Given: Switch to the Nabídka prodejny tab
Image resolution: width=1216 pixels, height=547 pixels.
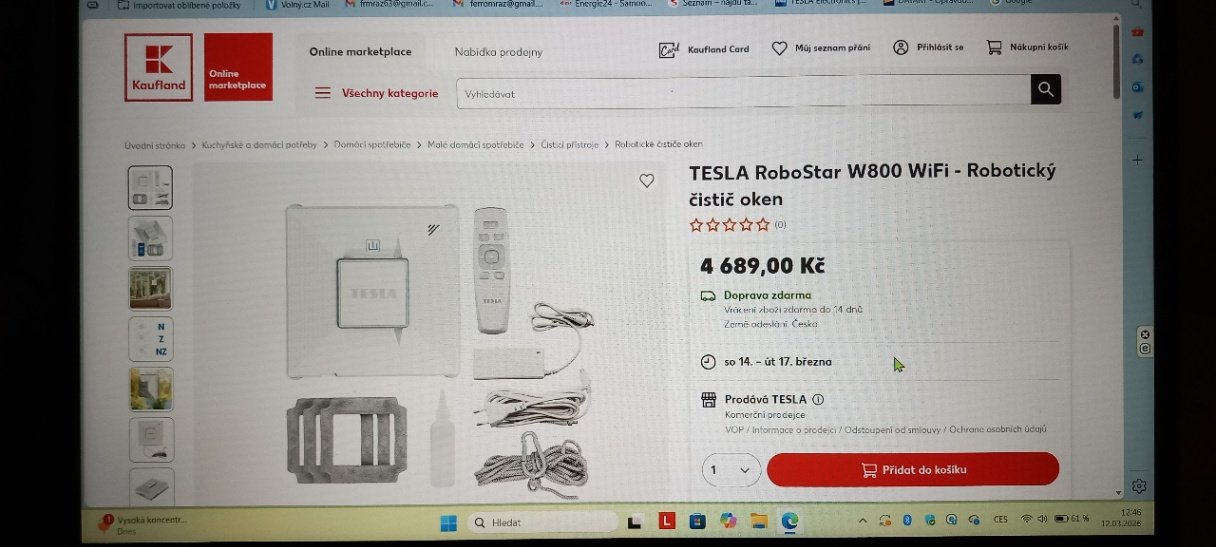Looking at the screenshot, I should (498, 52).
